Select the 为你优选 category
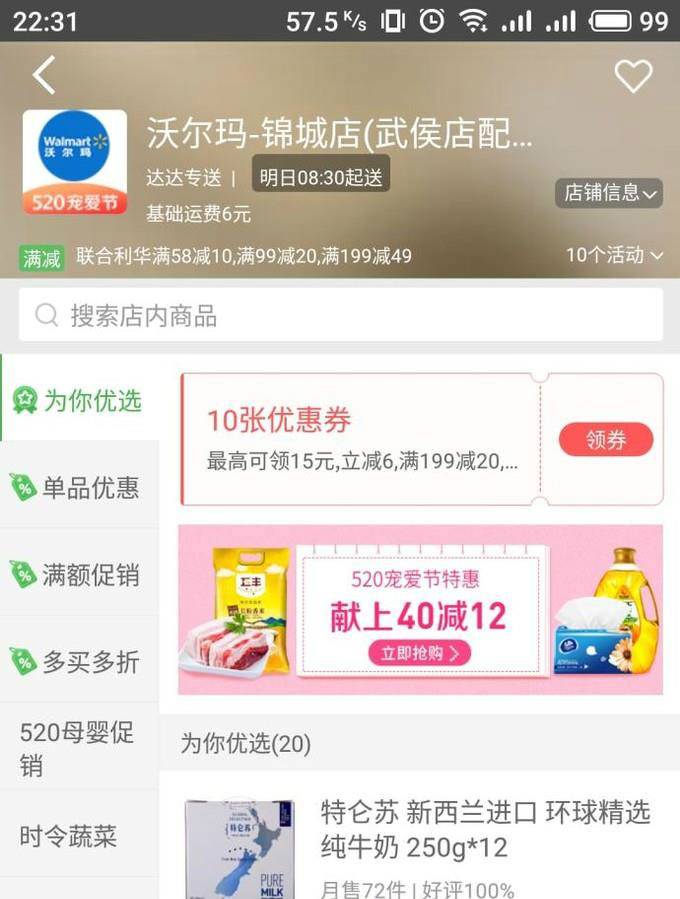 [x=80, y=401]
